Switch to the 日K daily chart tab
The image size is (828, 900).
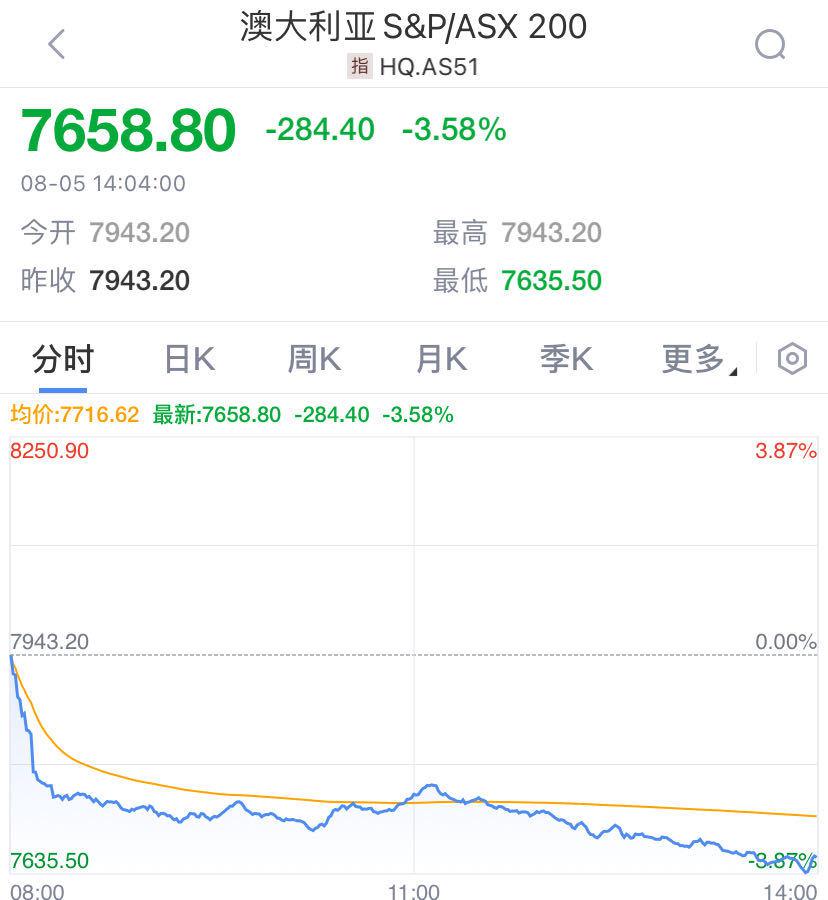[x=189, y=359]
